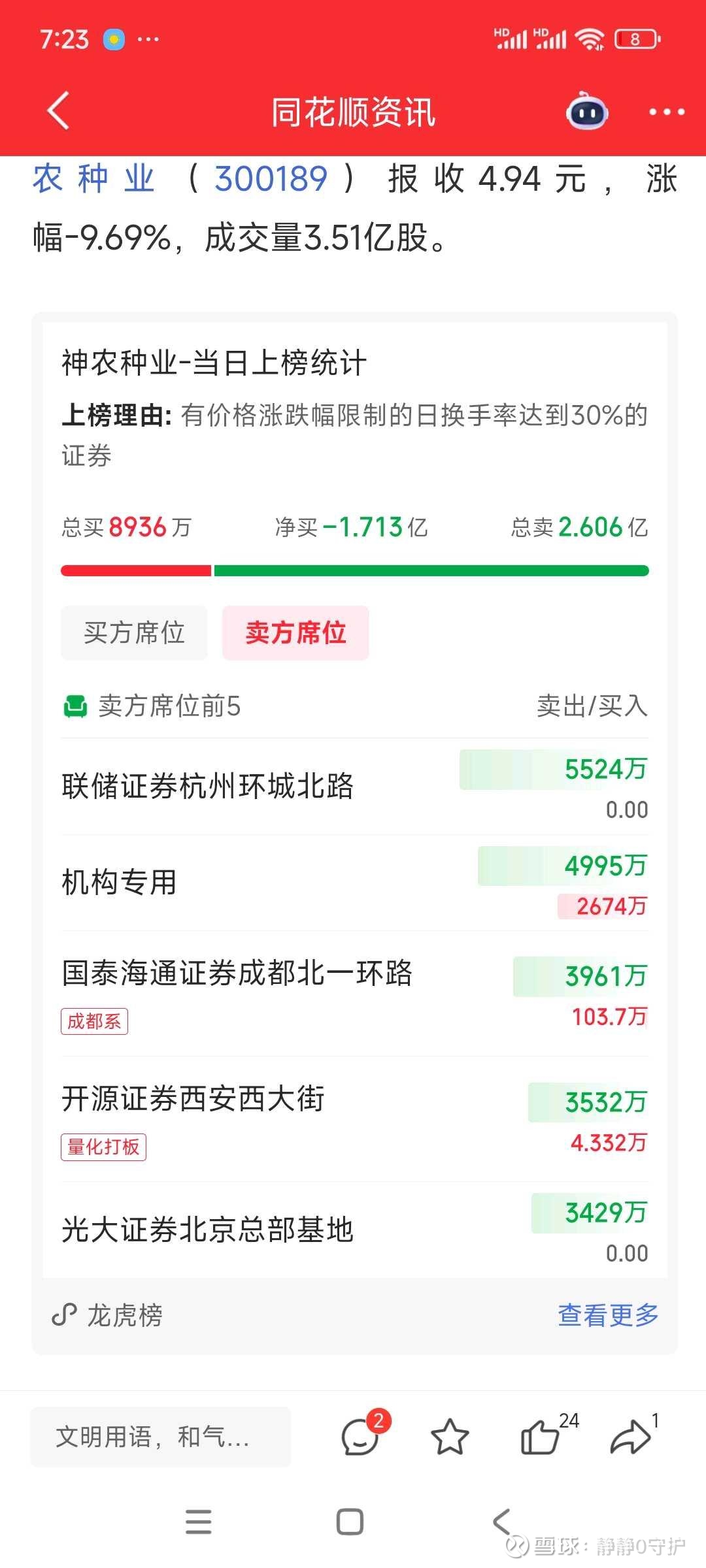Tap the system home button
Screen dimensions: 706x1568
(350, 1522)
